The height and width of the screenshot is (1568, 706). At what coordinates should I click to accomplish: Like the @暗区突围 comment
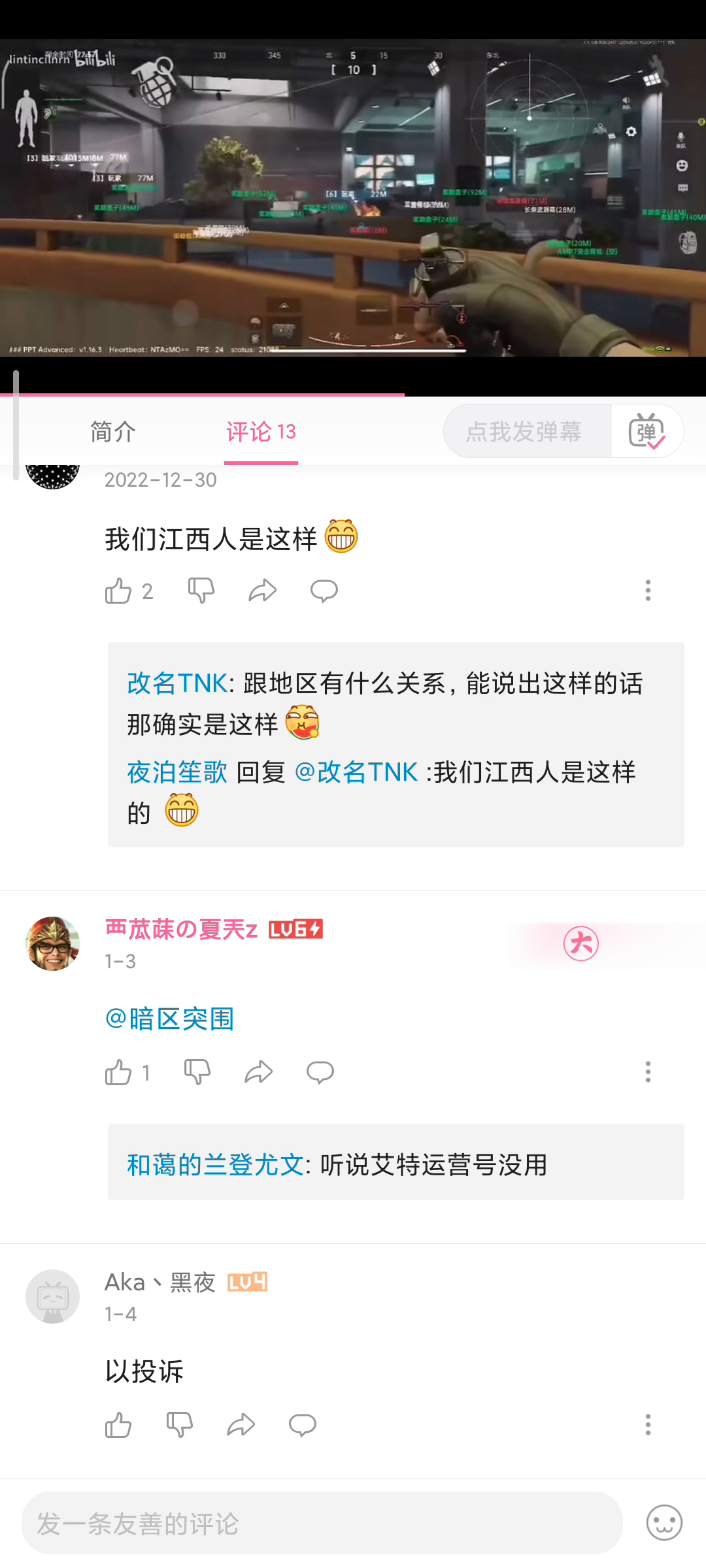[119, 1073]
